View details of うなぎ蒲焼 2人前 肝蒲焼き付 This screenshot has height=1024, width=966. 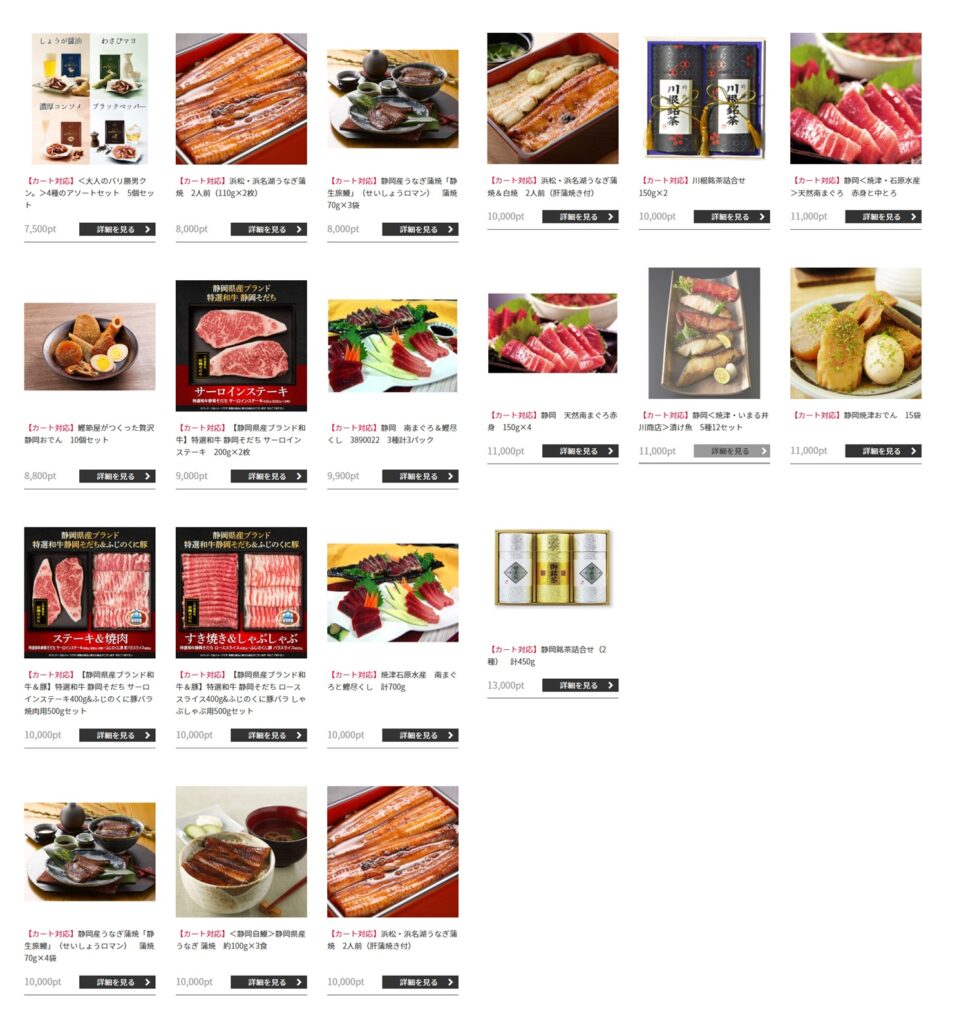[420, 982]
